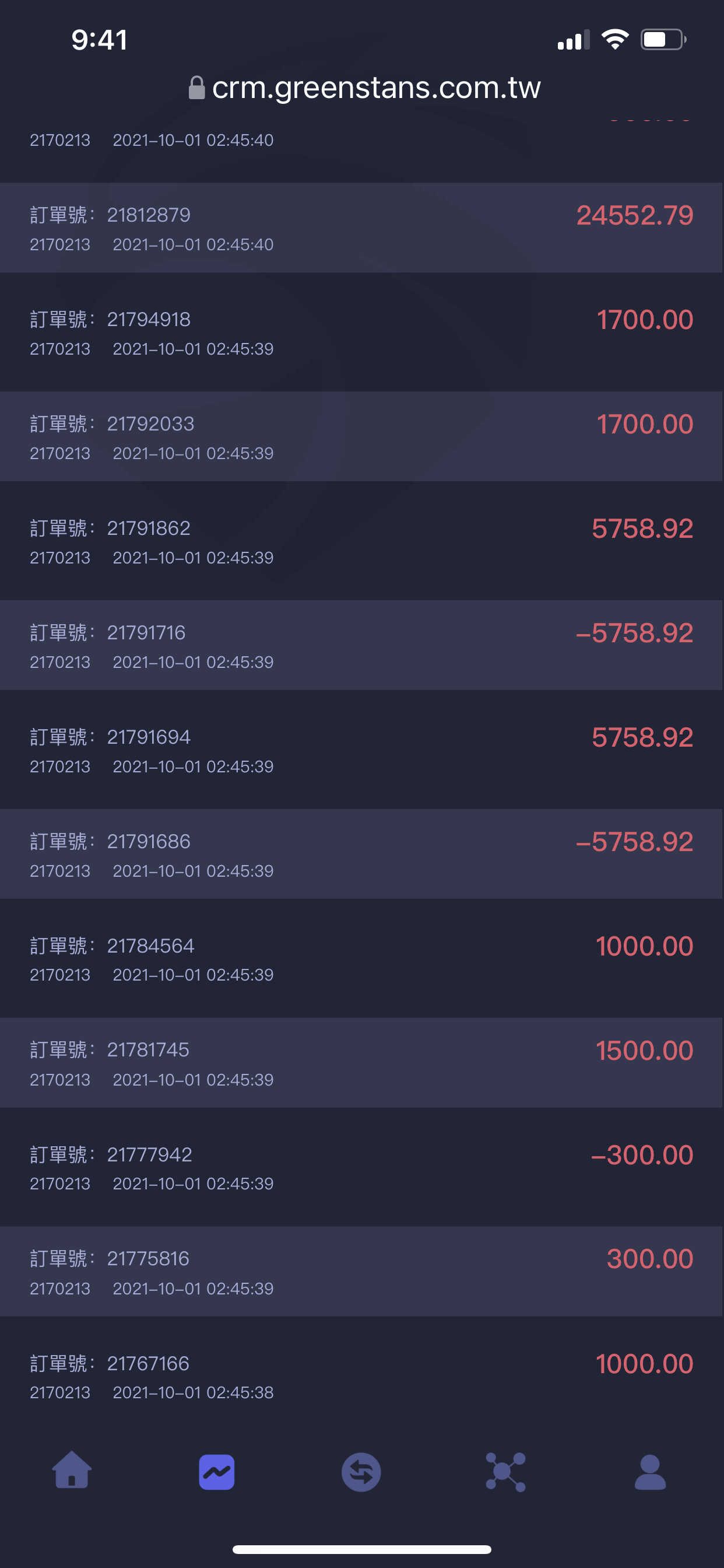This screenshot has width=724, height=1568.
Task: Select the chart trend tab
Action: pyautogui.click(x=217, y=1472)
